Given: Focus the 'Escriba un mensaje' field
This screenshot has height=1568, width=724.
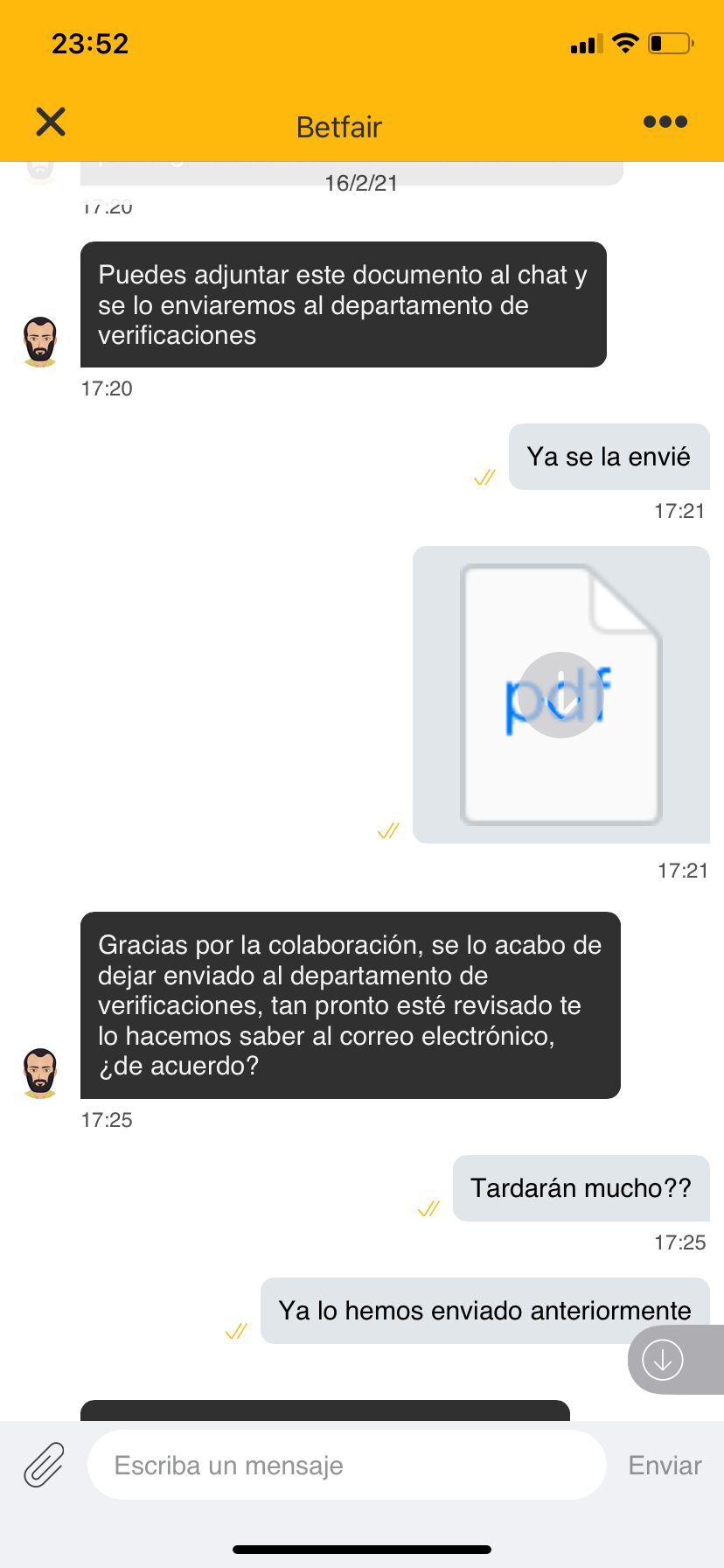Looking at the screenshot, I should tap(346, 1465).
